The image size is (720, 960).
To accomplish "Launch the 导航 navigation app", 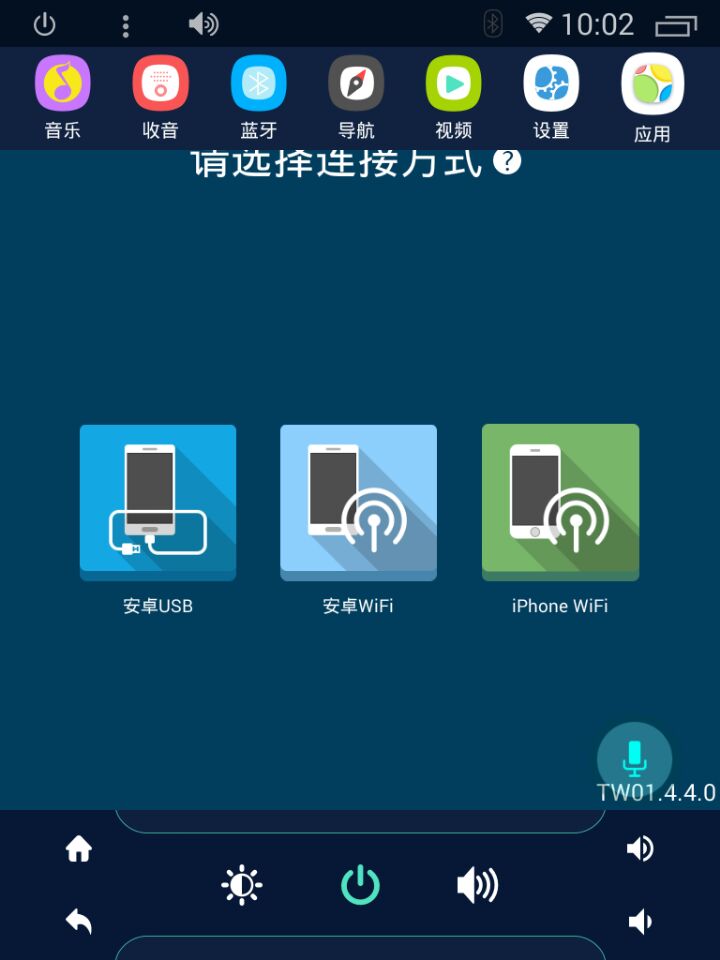I will tap(356, 84).
